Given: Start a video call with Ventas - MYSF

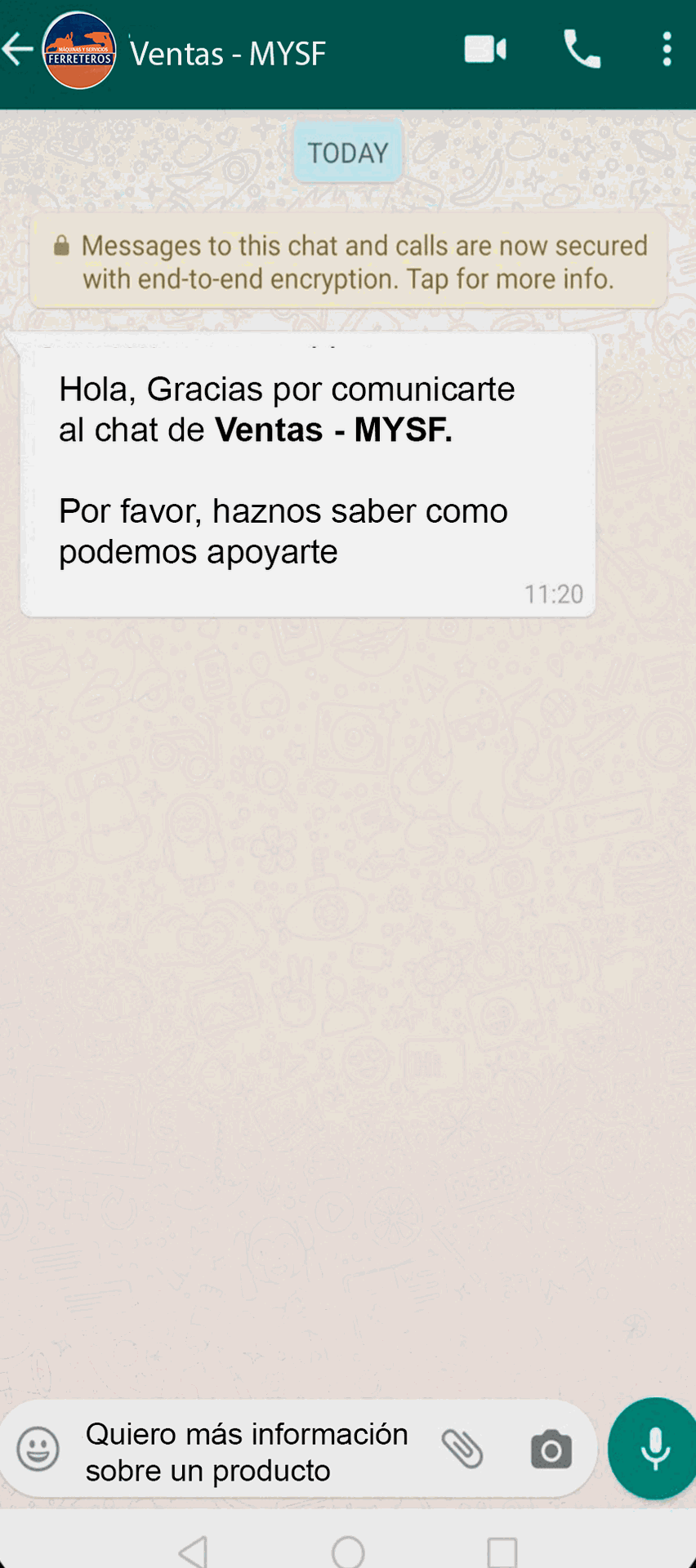Looking at the screenshot, I should coord(485,50).
